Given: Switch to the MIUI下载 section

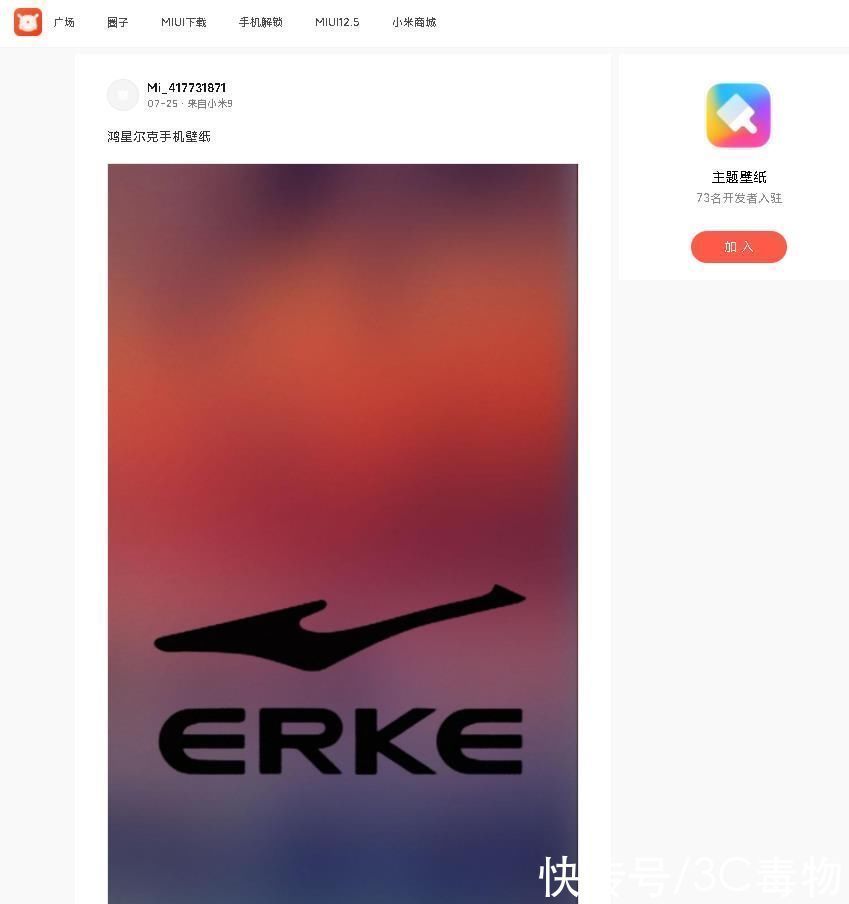Looking at the screenshot, I should tap(184, 21).
